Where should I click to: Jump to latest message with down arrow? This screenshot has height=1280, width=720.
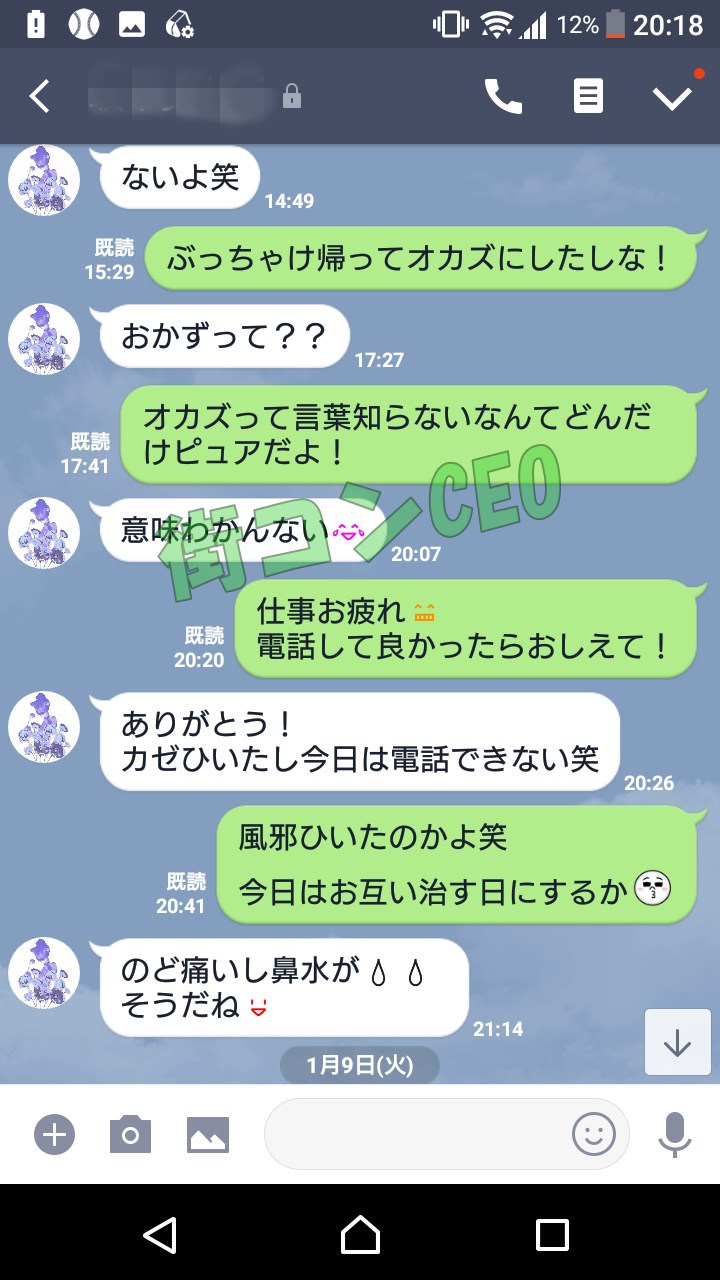click(677, 1043)
